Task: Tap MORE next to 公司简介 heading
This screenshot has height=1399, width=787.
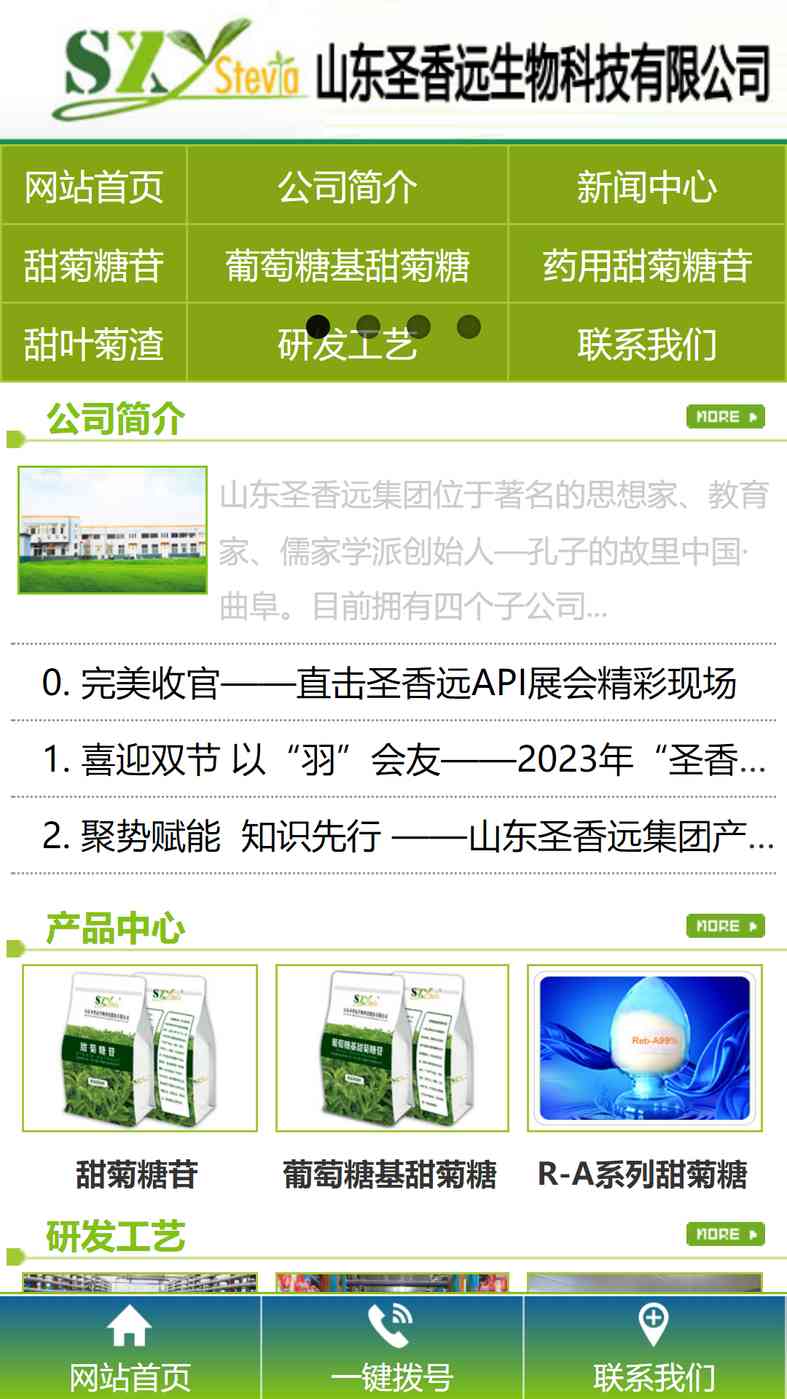Action: point(725,417)
